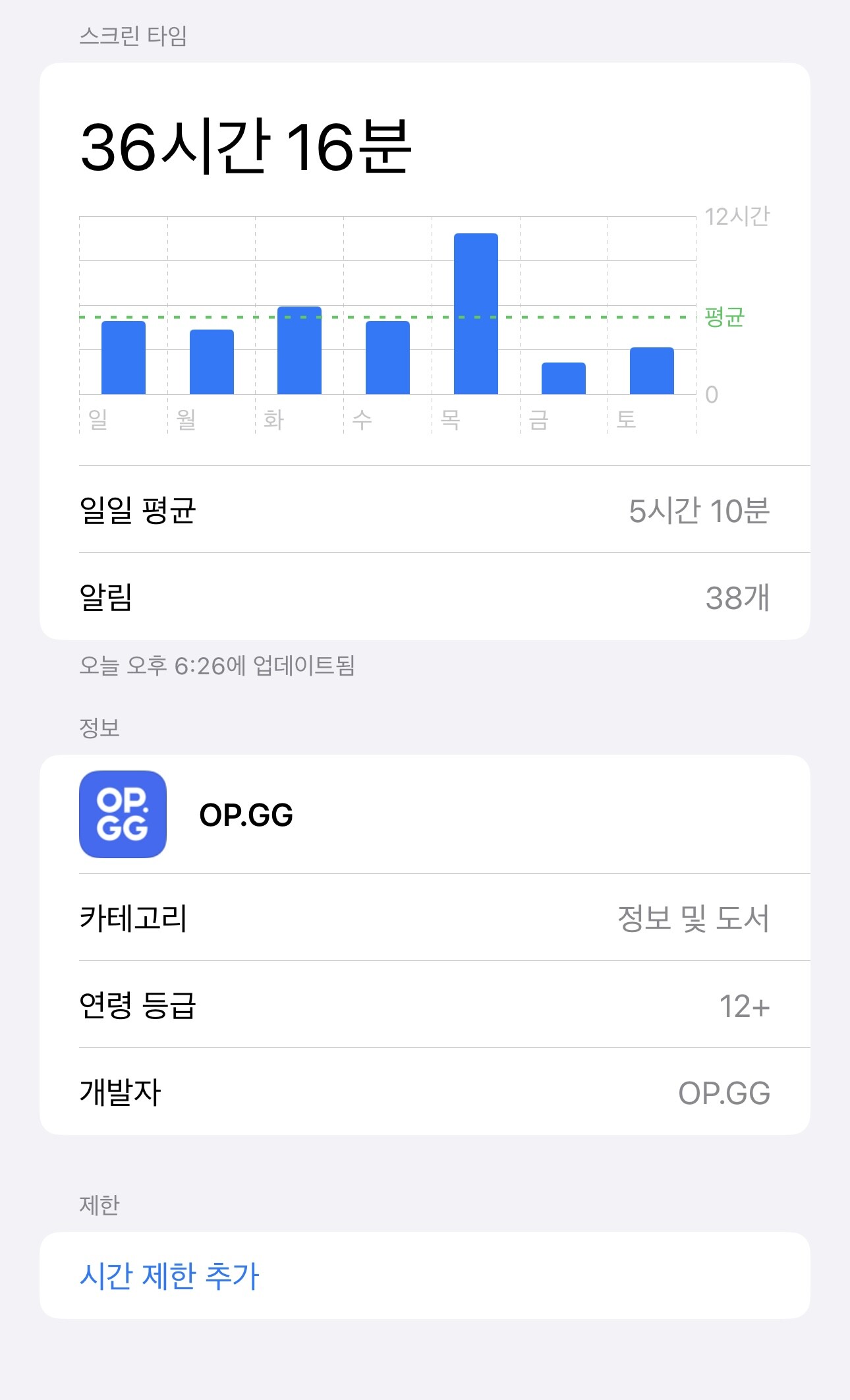Show Tuesday (화) usage from the chart

(x=299, y=351)
